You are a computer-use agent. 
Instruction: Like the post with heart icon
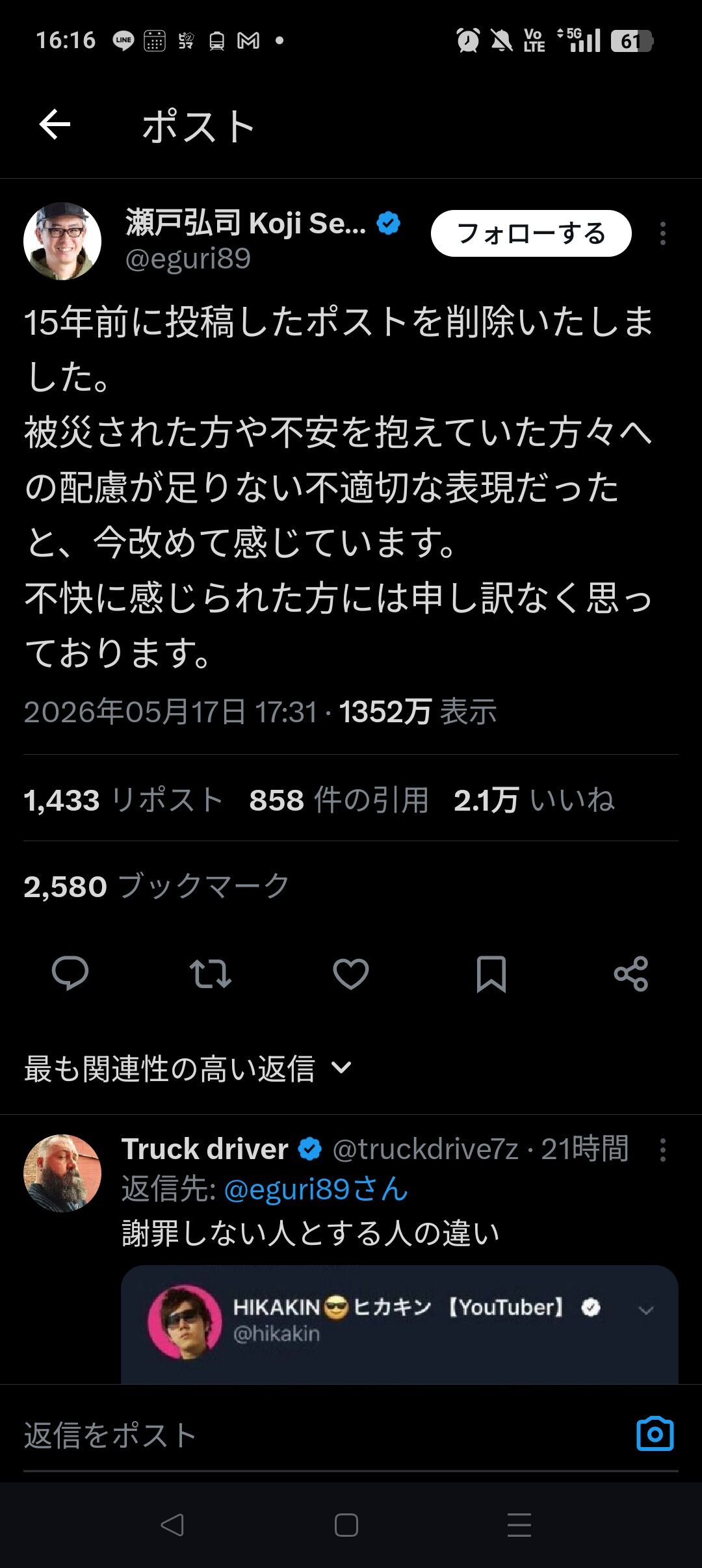(x=351, y=973)
